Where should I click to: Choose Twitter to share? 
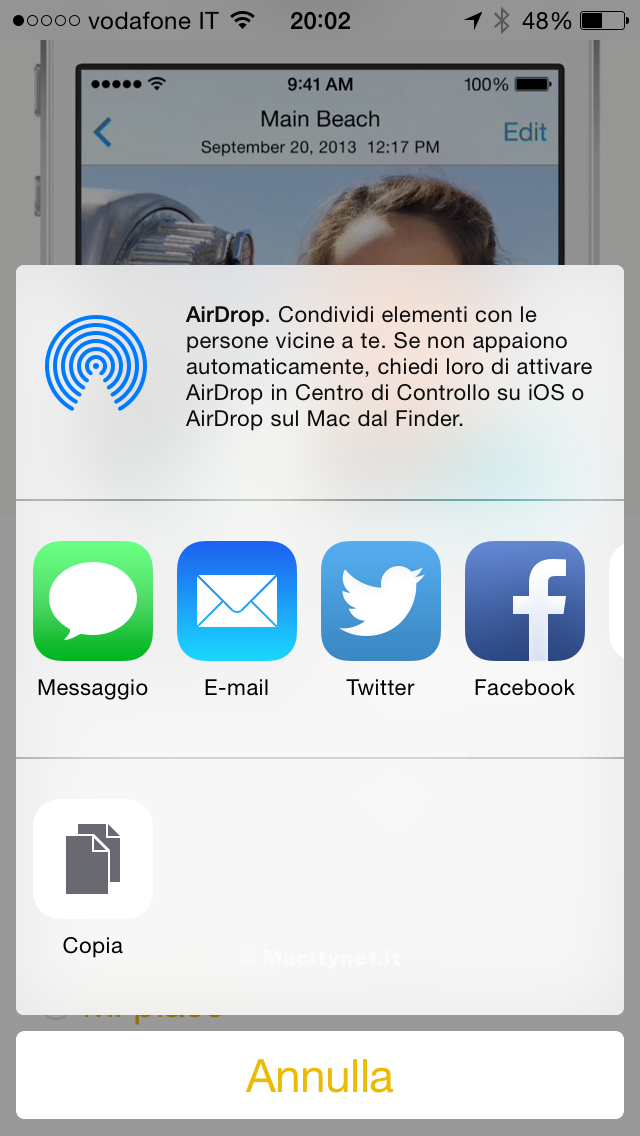tap(381, 601)
